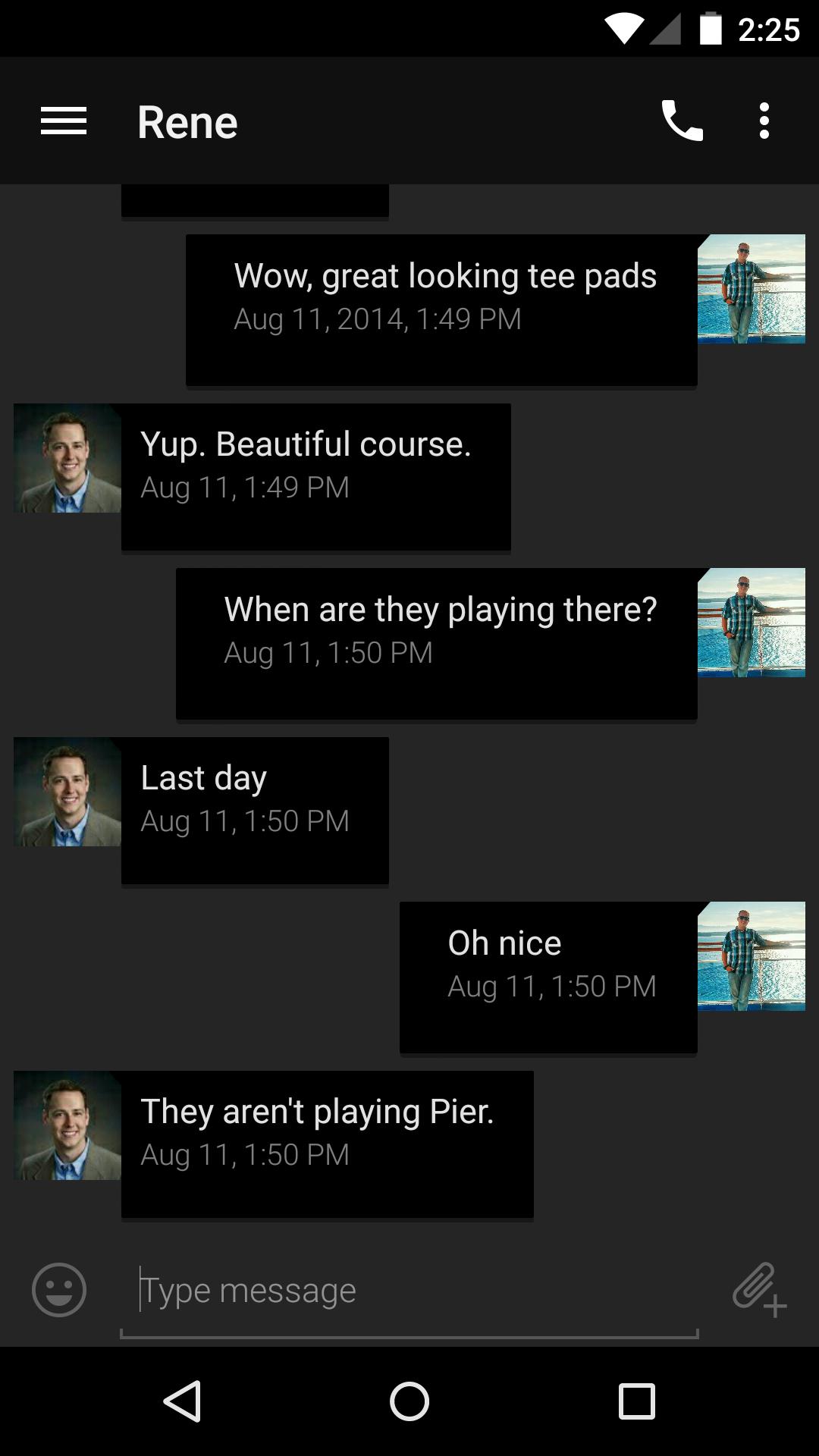Go back using the system back button
Viewport: 819px width, 1456px height.
(x=182, y=1401)
